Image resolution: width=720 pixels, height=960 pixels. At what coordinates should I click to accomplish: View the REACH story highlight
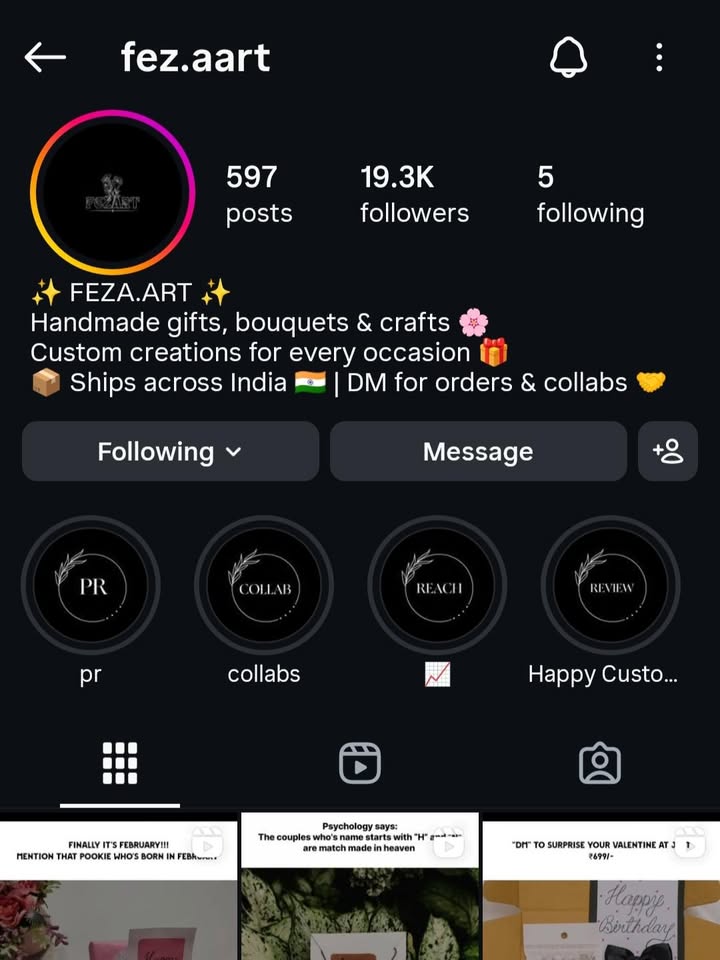pyautogui.click(x=437, y=586)
